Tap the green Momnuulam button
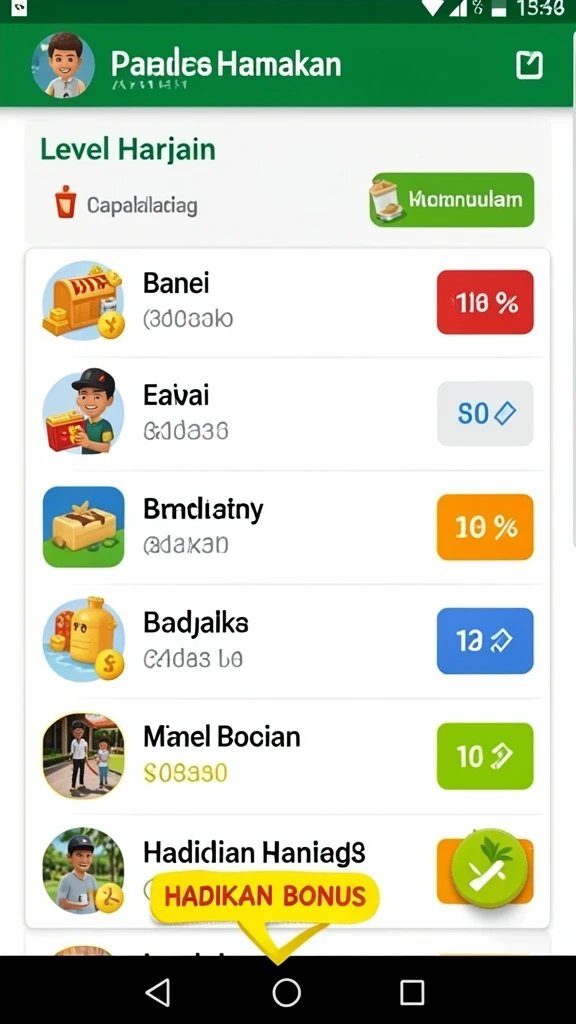The height and width of the screenshot is (1024, 576). [452, 200]
